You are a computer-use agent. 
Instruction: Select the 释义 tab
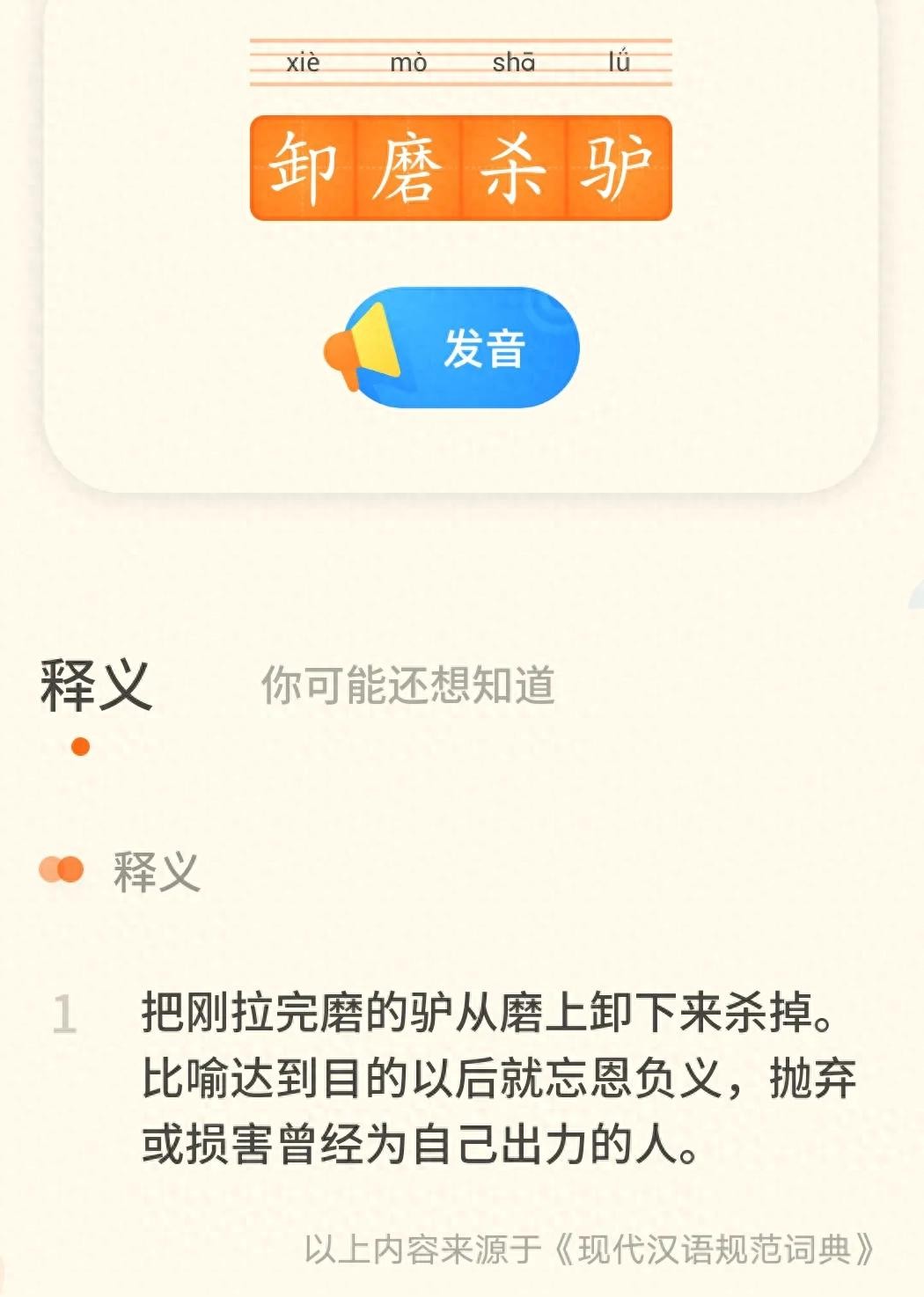tap(95, 685)
